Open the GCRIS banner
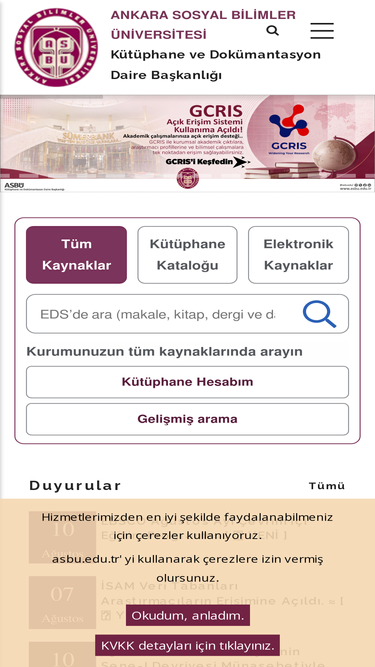This screenshot has width=375, height=667. pos(188,143)
